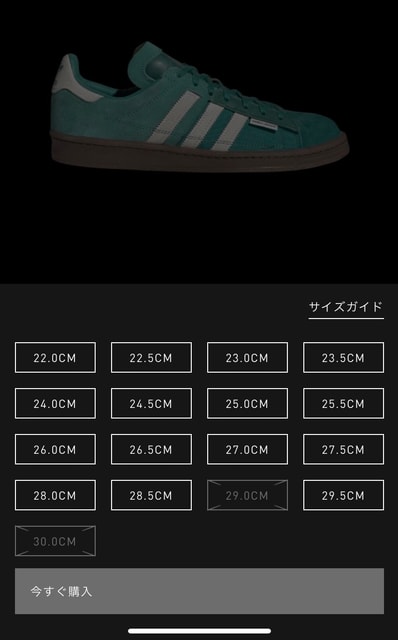The height and width of the screenshot is (640, 398).
Task: Select size 22.0CM
Action: (55, 358)
